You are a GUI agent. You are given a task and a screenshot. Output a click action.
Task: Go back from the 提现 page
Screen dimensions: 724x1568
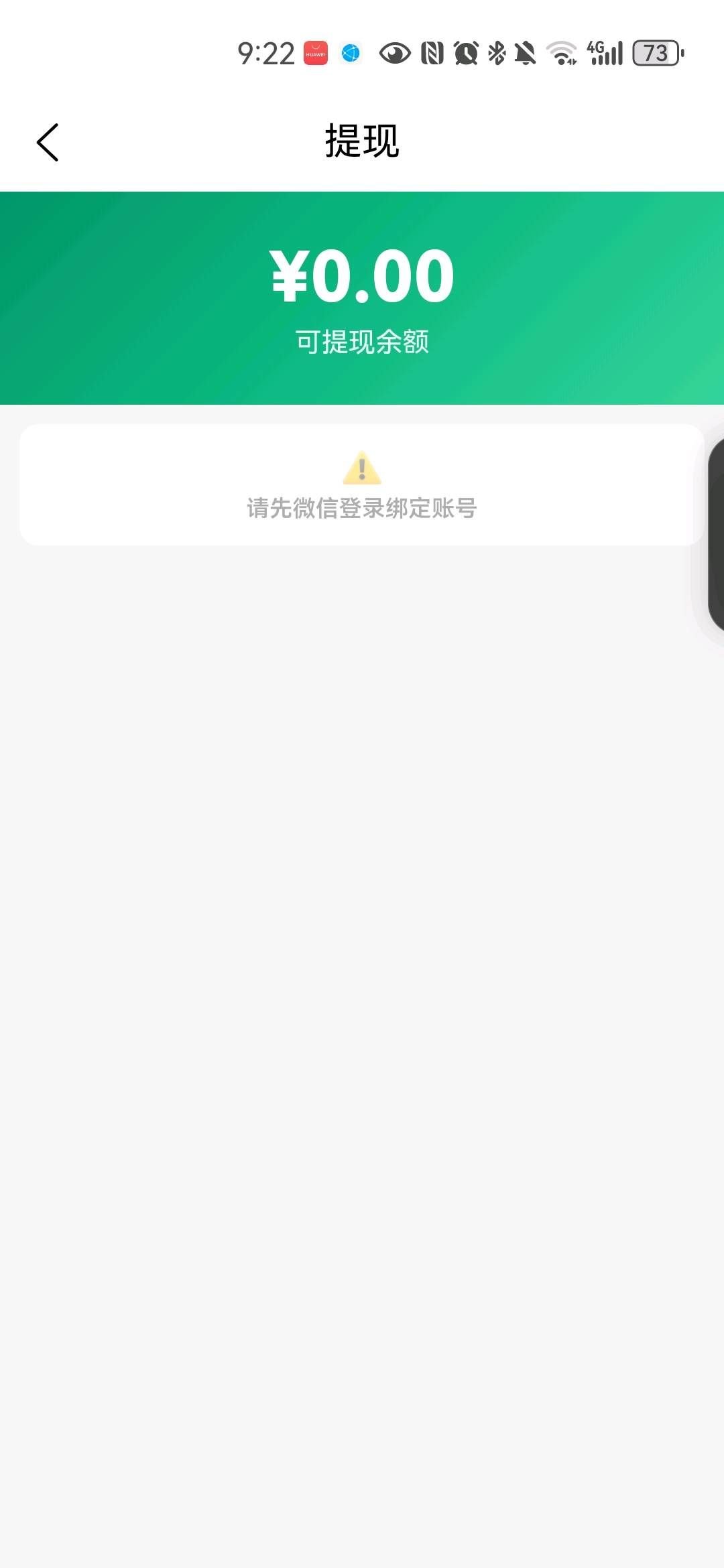click(47, 142)
